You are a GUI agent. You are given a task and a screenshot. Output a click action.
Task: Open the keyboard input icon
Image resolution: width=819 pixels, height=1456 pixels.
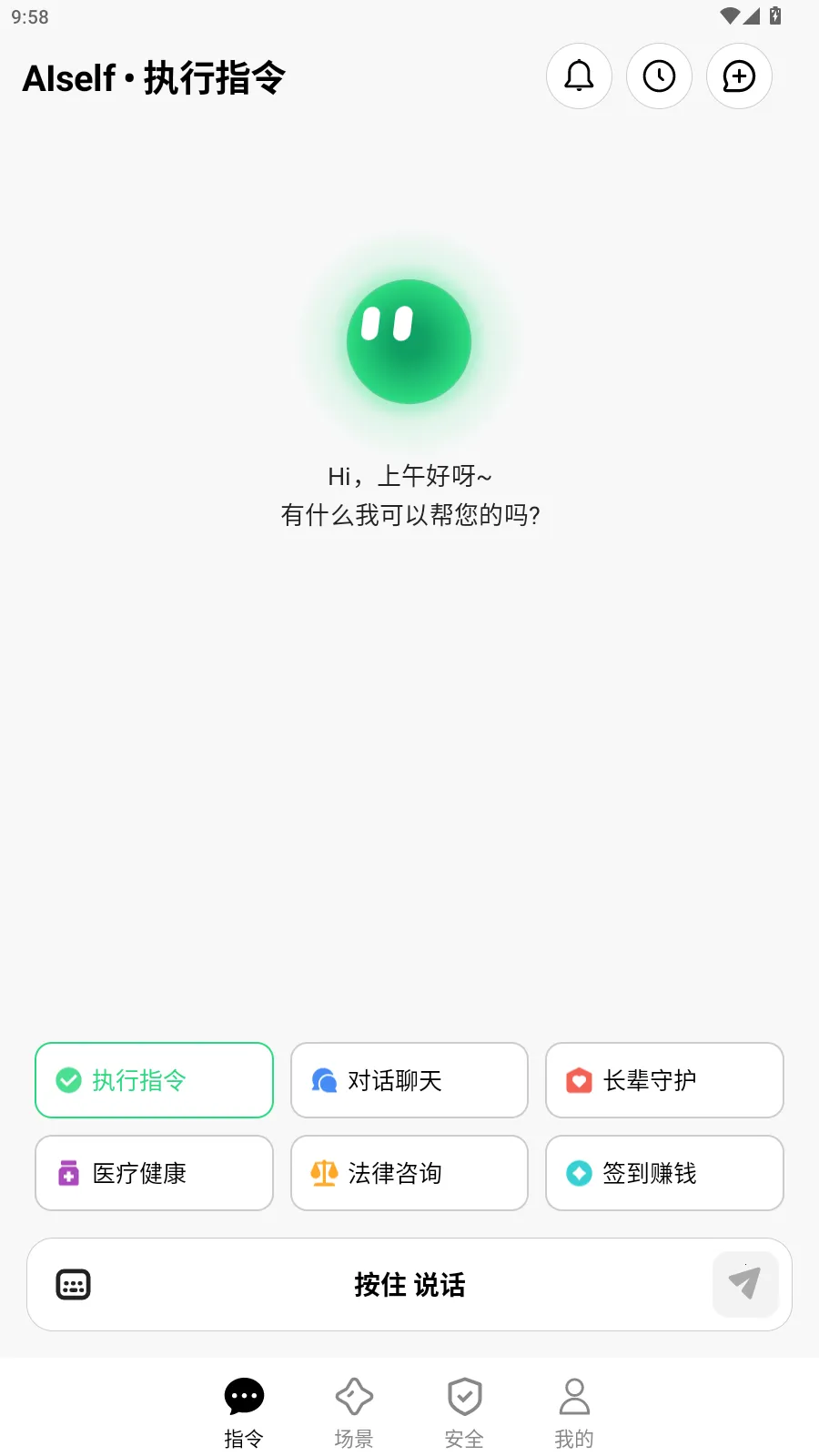[73, 1284]
